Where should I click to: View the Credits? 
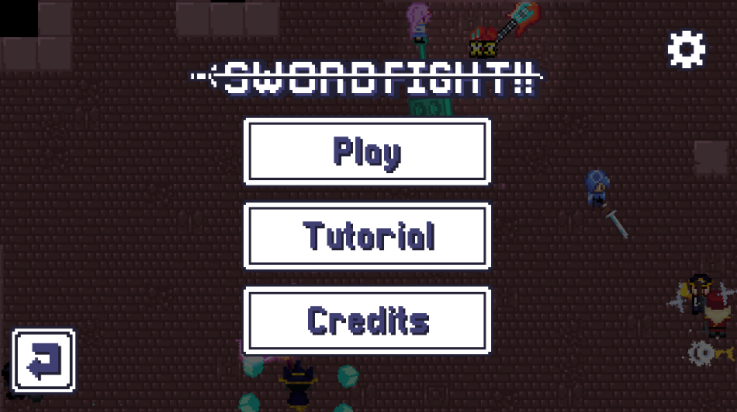point(367,321)
